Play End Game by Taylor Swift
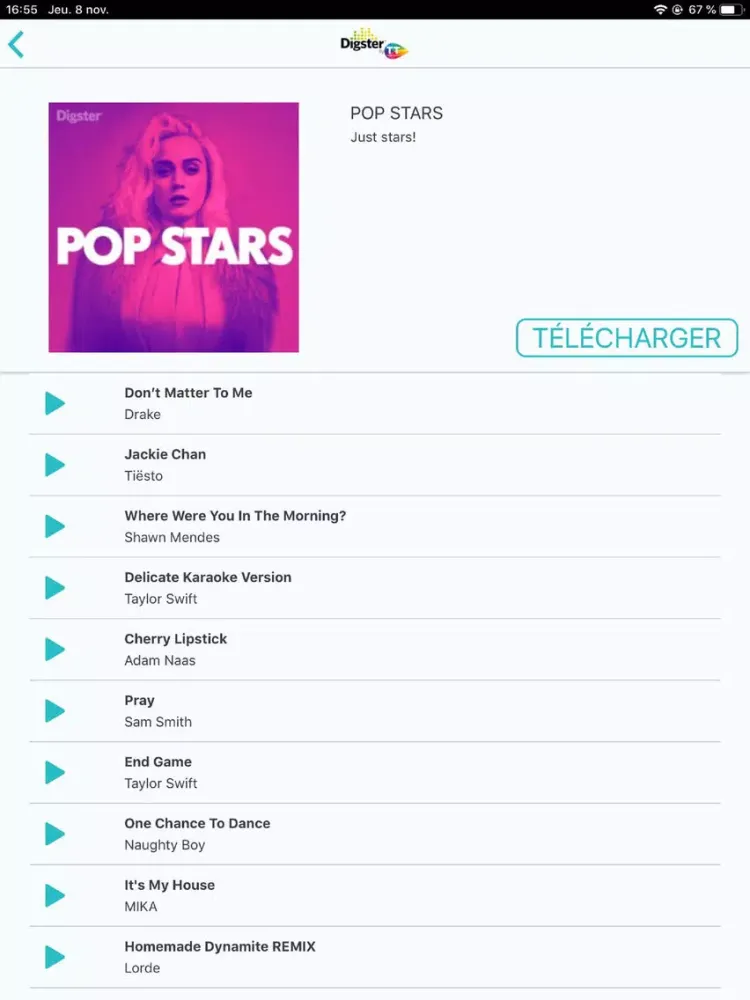 pyautogui.click(x=55, y=772)
